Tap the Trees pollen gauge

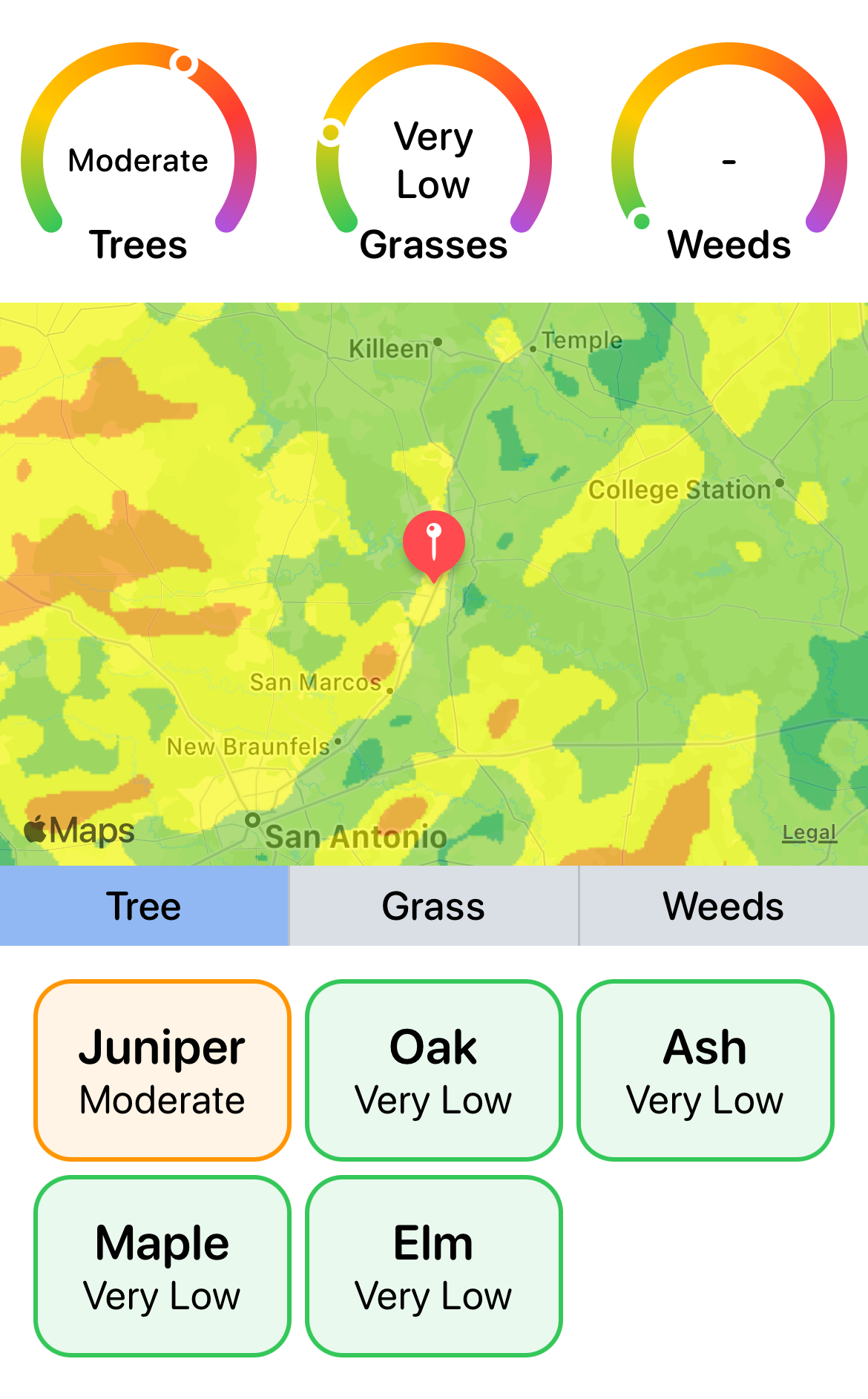(x=139, y=152)
